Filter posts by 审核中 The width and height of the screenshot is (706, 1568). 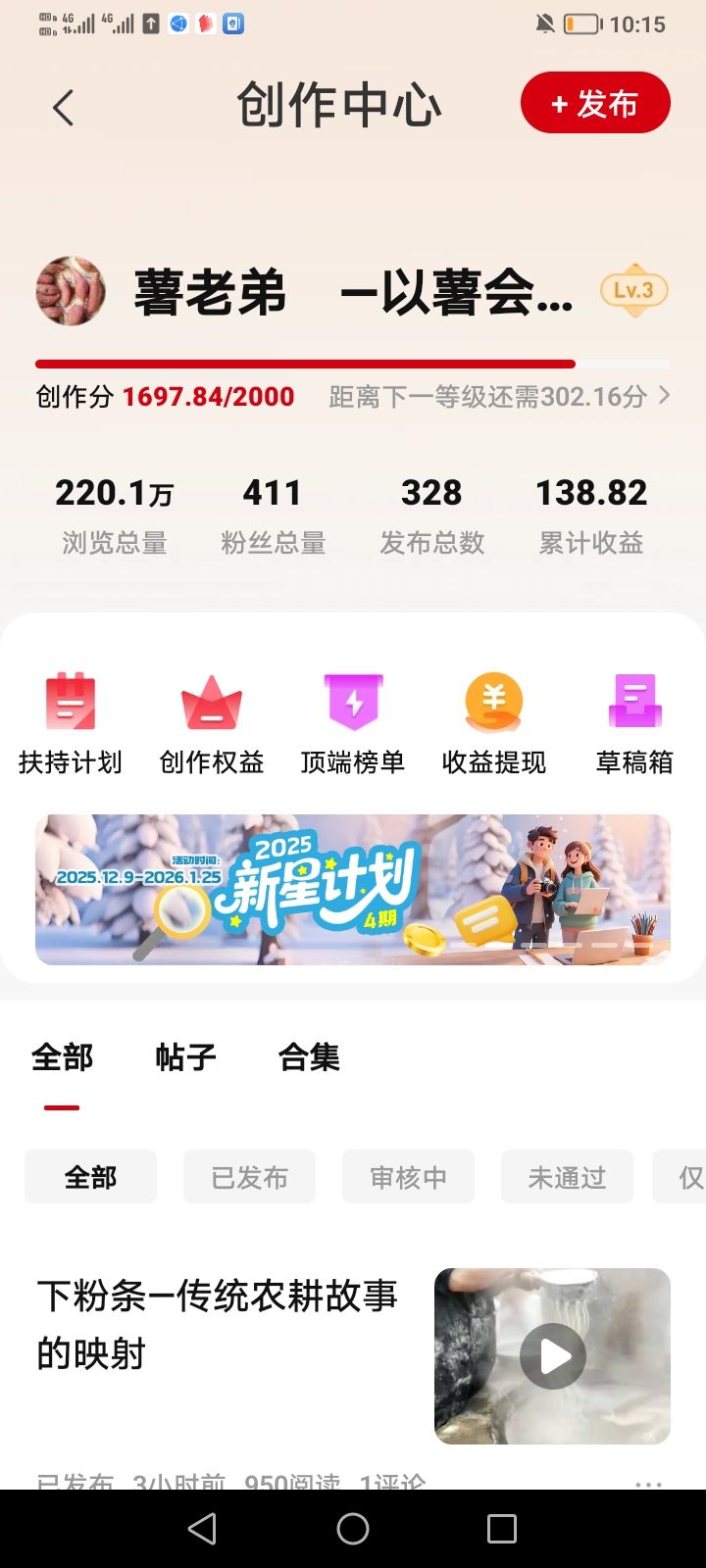coord(408,1177)
